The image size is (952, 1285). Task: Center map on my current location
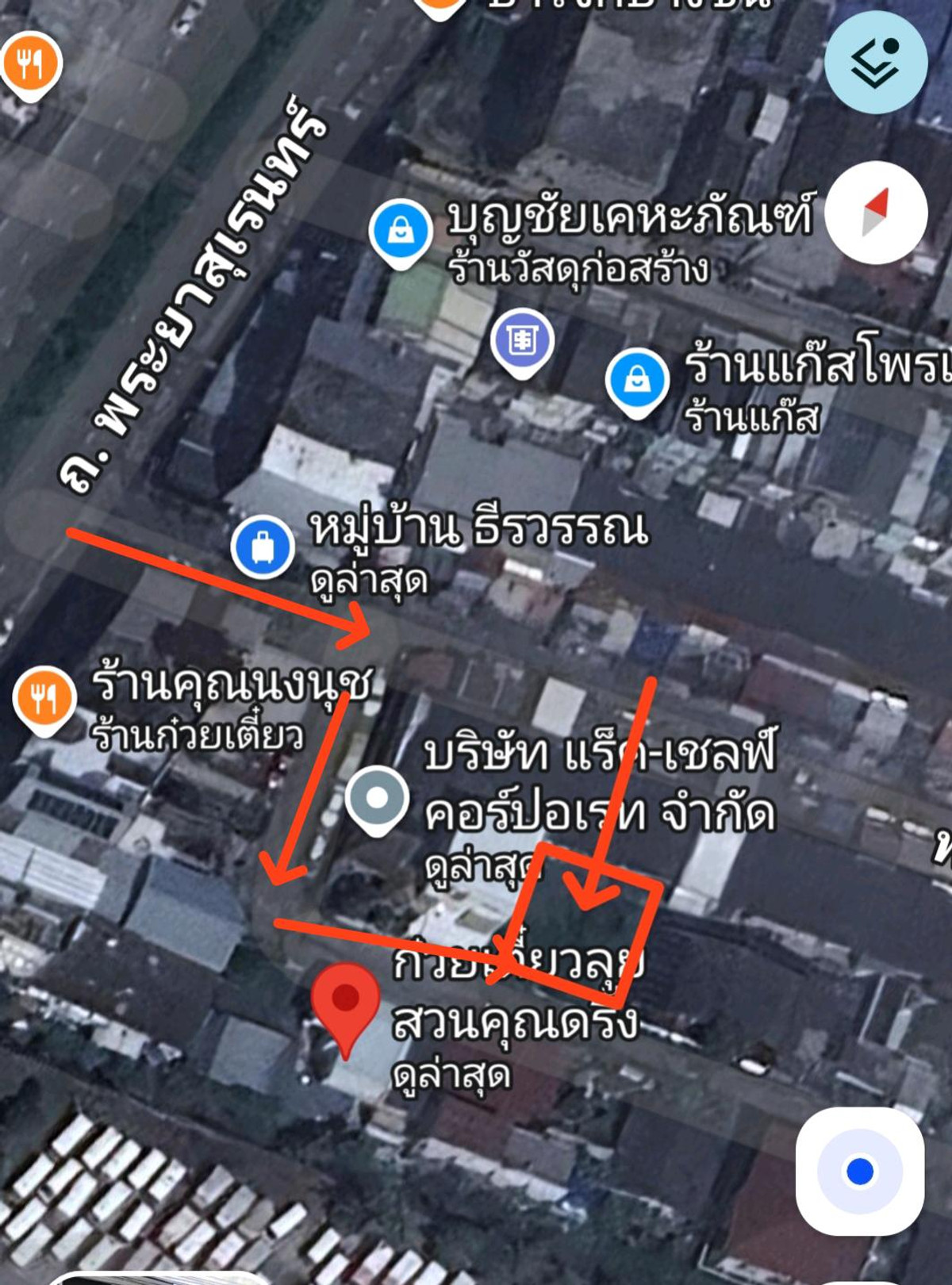click(860, 1171)
